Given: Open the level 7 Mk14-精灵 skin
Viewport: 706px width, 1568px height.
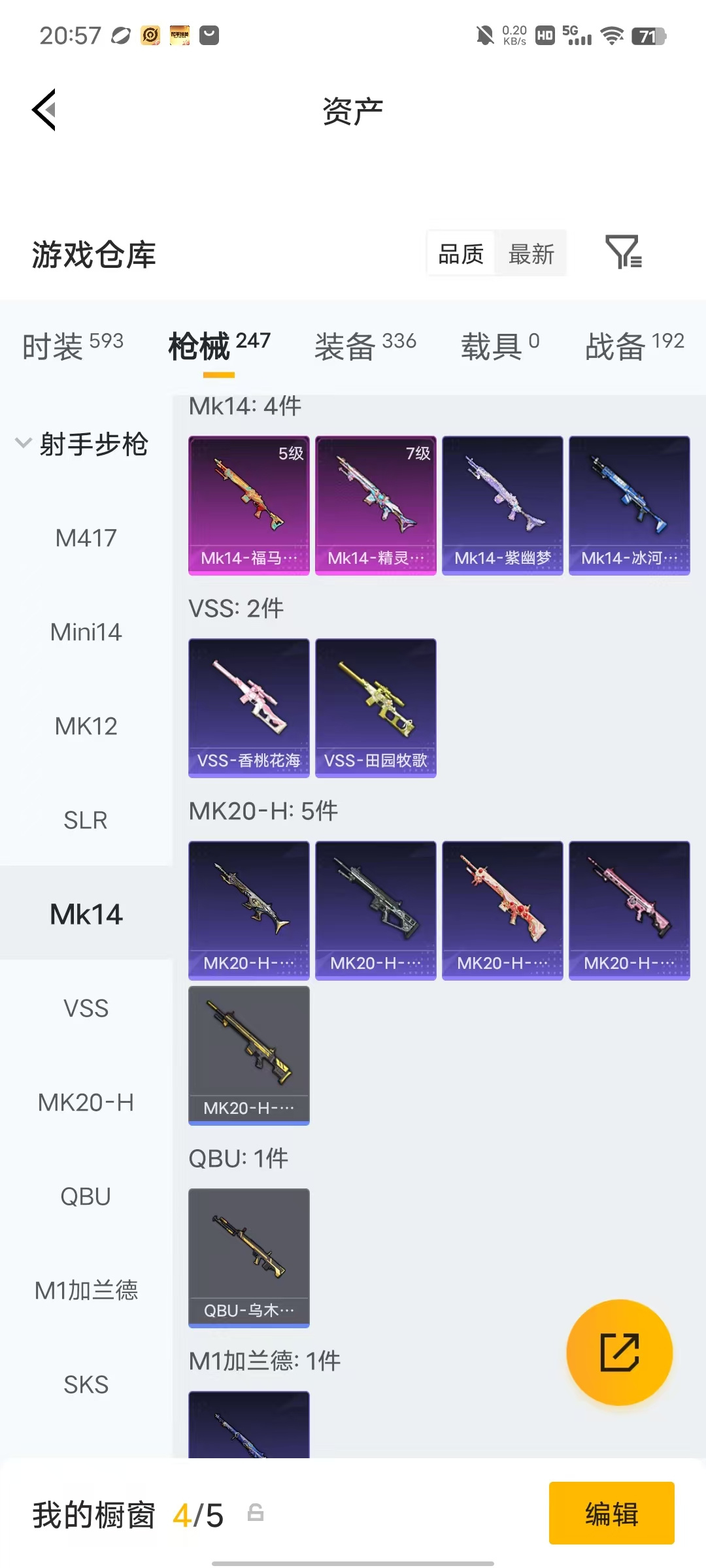Looking at the screenshot, I should [376, 506].
